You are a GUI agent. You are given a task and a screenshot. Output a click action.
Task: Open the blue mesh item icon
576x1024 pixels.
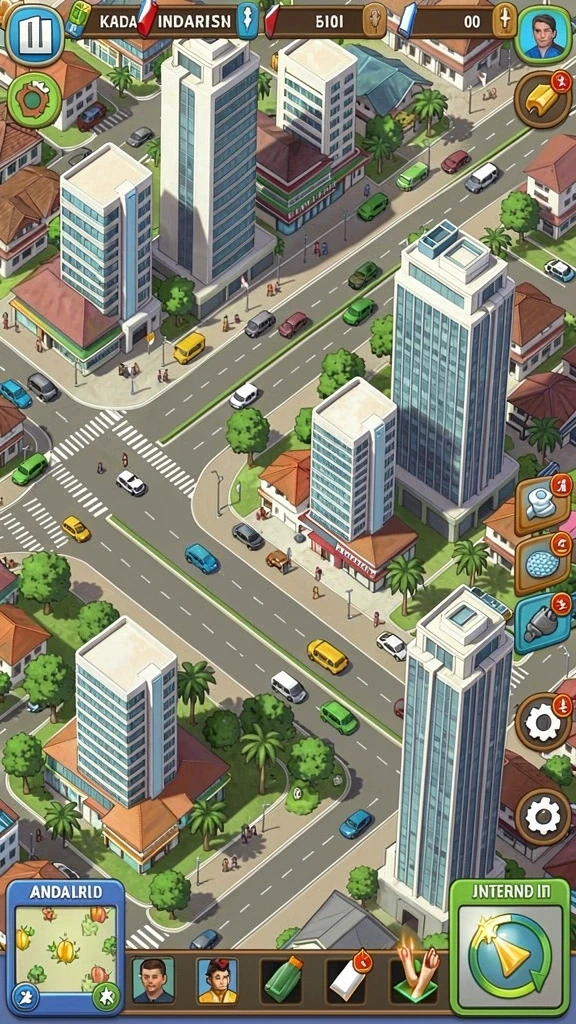click(x=543, y=564)
